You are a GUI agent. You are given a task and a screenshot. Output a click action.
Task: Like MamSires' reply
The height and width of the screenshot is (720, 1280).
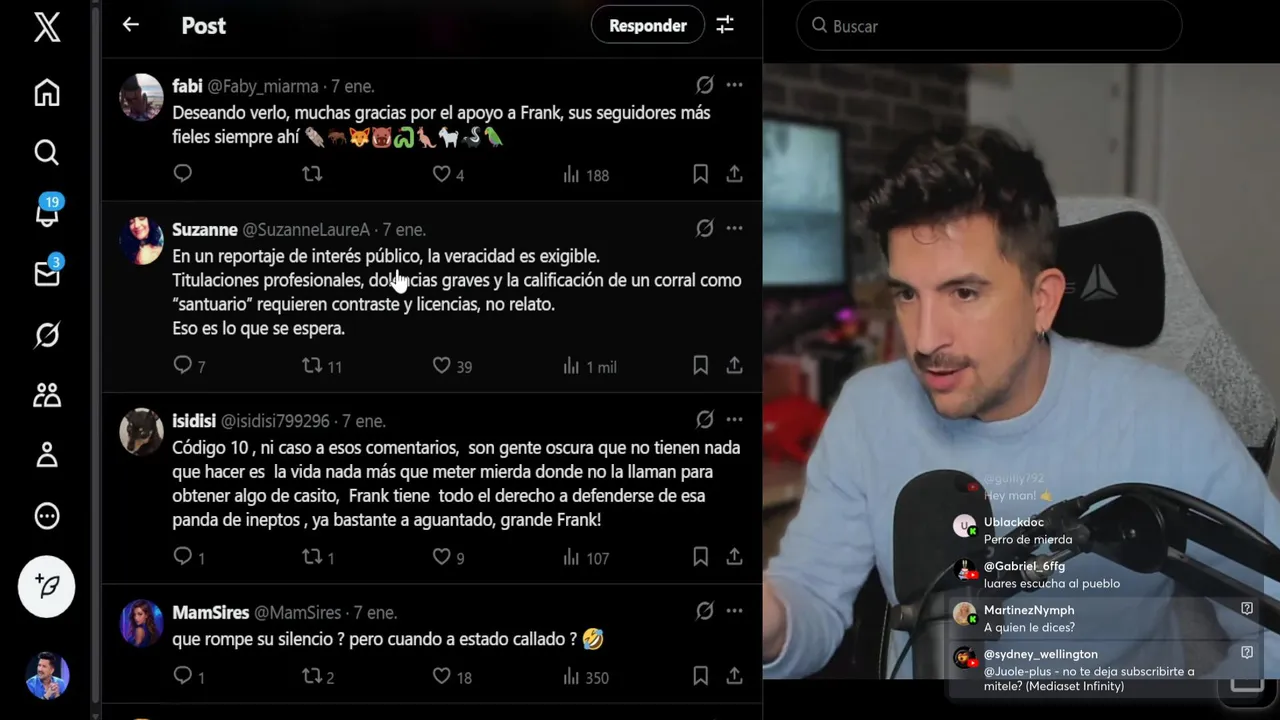pyautogui.click(x=441, y=677)
